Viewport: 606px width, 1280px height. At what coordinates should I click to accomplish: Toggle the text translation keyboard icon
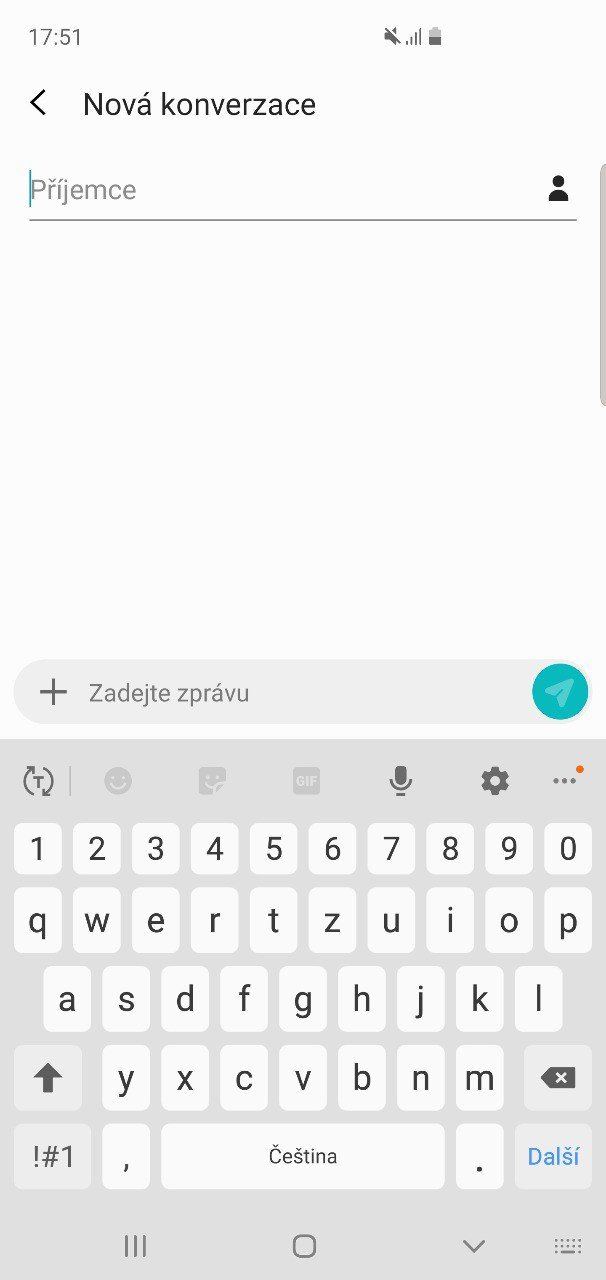point(38,780)
